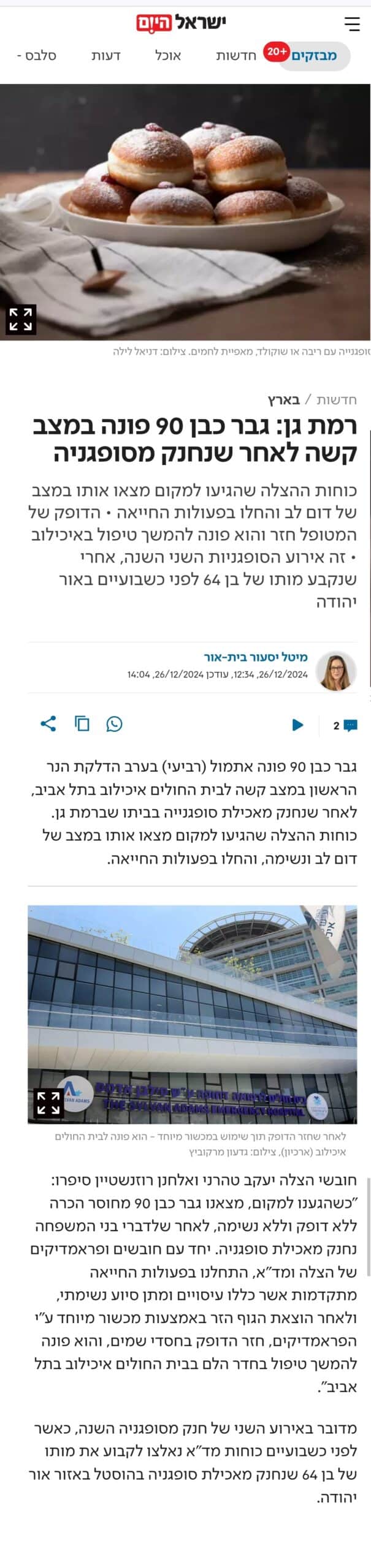Switch to the חדשות tab
Image resolution: width=371 pixels, height=1568 pixels.
click(x=235, y=56)
